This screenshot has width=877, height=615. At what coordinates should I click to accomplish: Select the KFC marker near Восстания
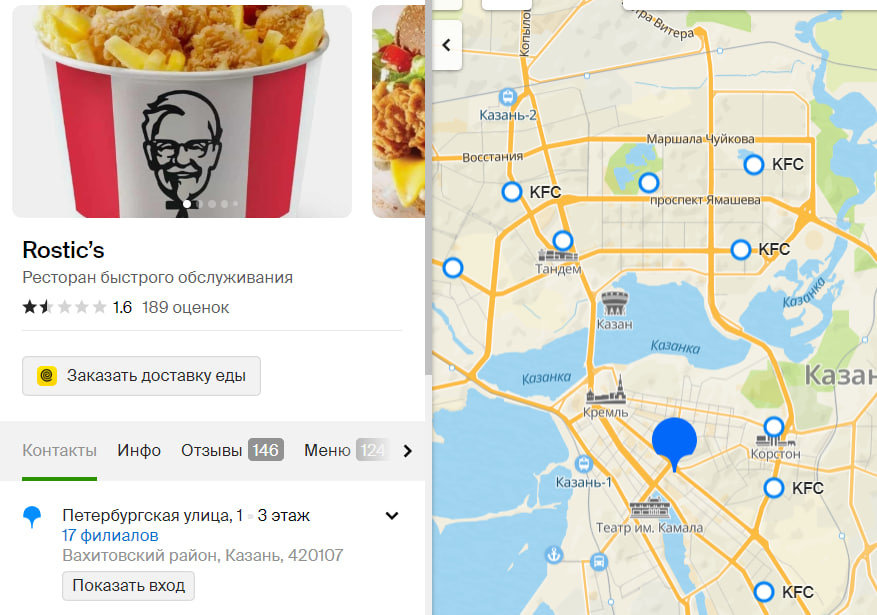click(x=512, y=191)
